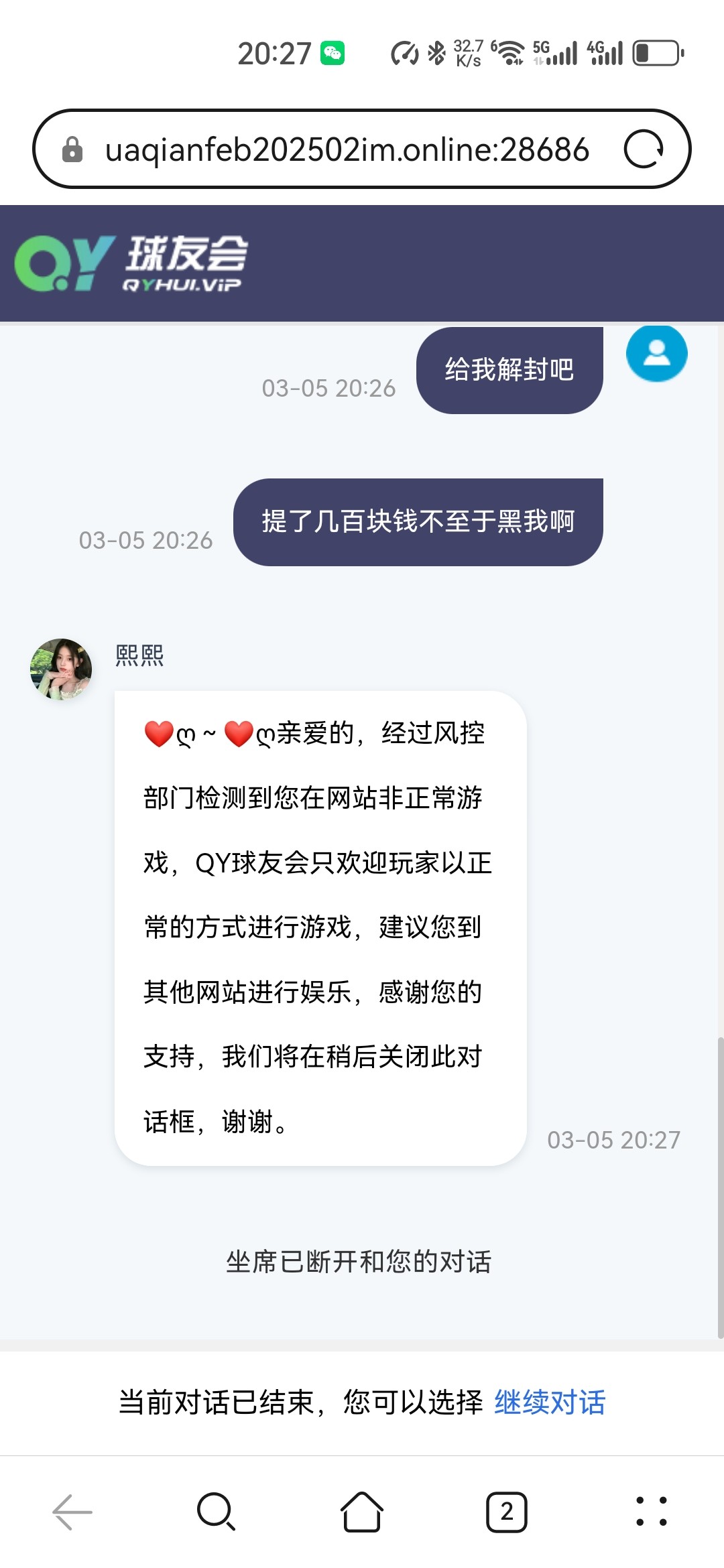
Task: Open the browser search tool
Action: pos(216,1512)
